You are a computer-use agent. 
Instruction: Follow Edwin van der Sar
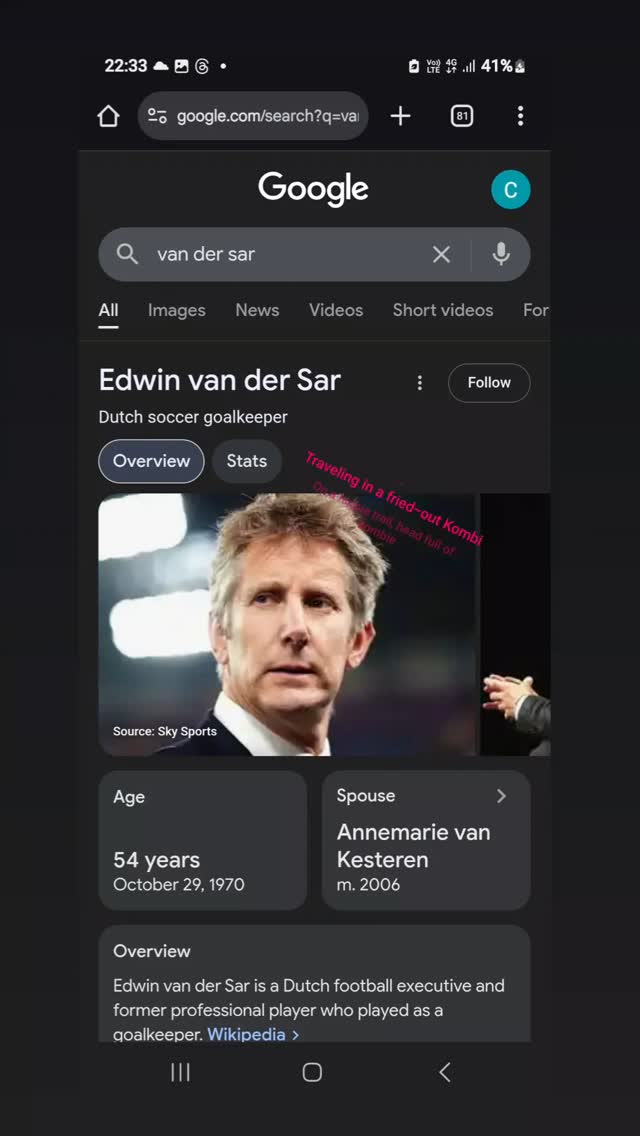pyautogui.click(x=489, y=382)
